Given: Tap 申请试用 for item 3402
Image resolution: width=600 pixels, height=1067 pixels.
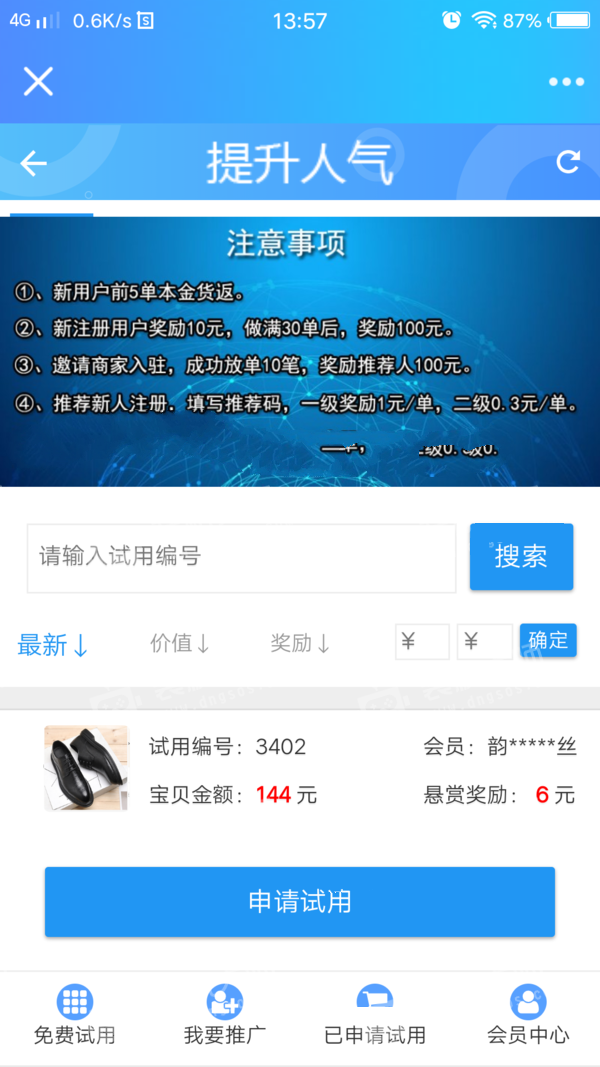Looking at the screenshot, I should point(300,901).
